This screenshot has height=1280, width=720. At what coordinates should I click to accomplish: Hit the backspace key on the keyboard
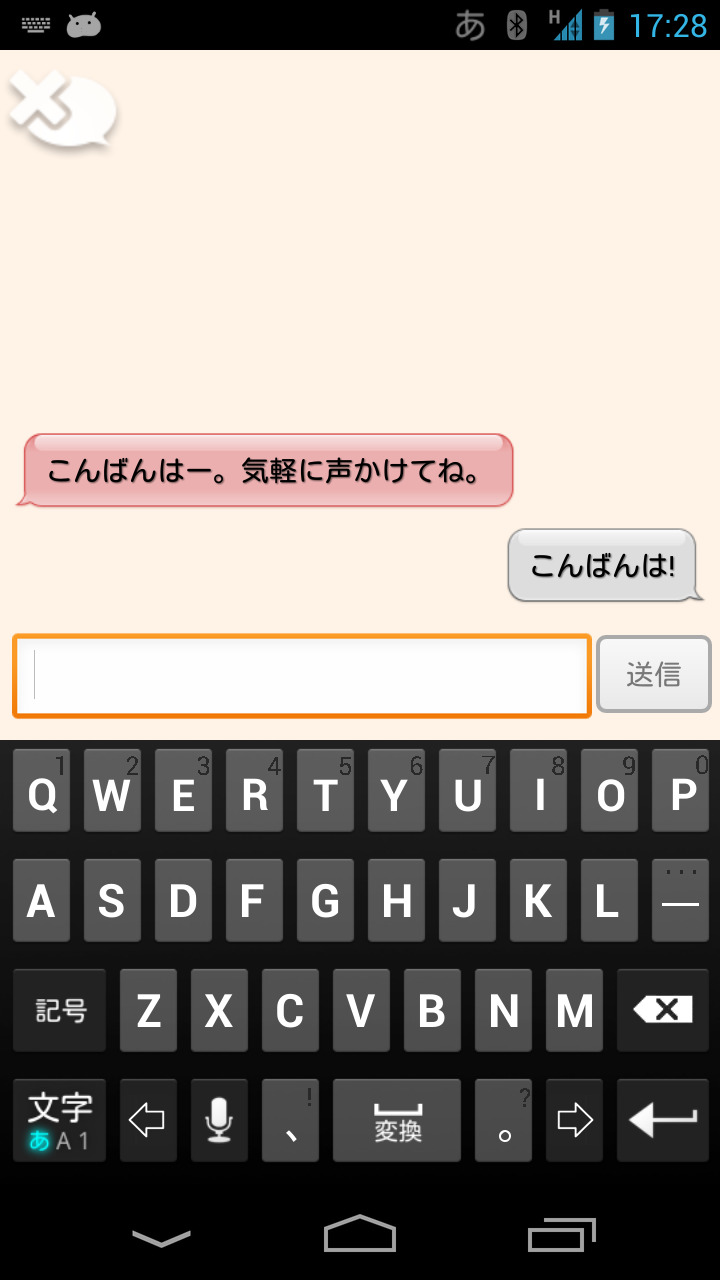coord(663,1010)
